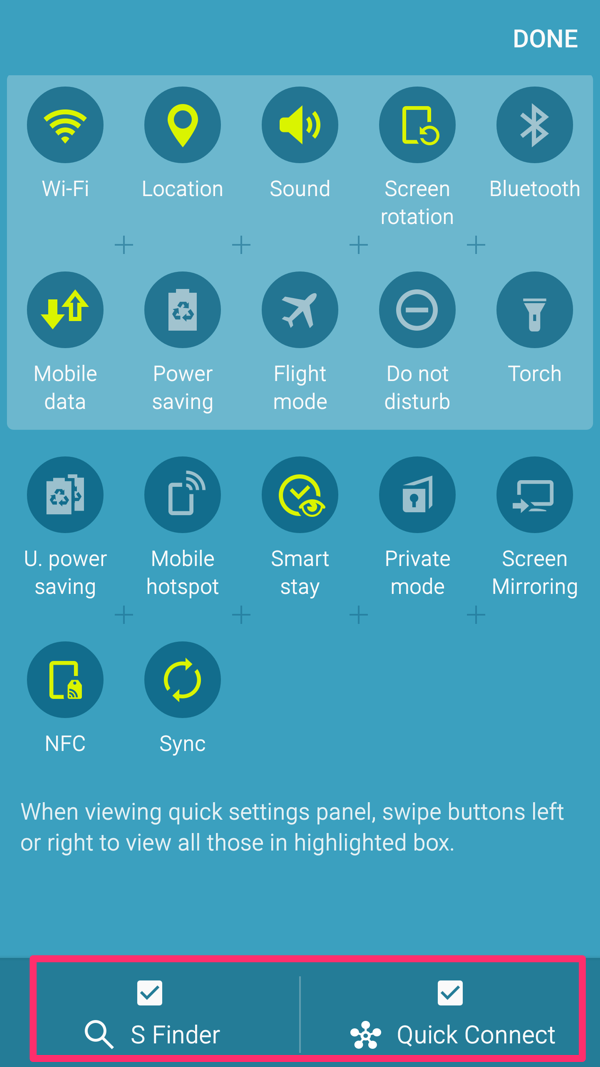Select U. power saving button

click(65, 495)
